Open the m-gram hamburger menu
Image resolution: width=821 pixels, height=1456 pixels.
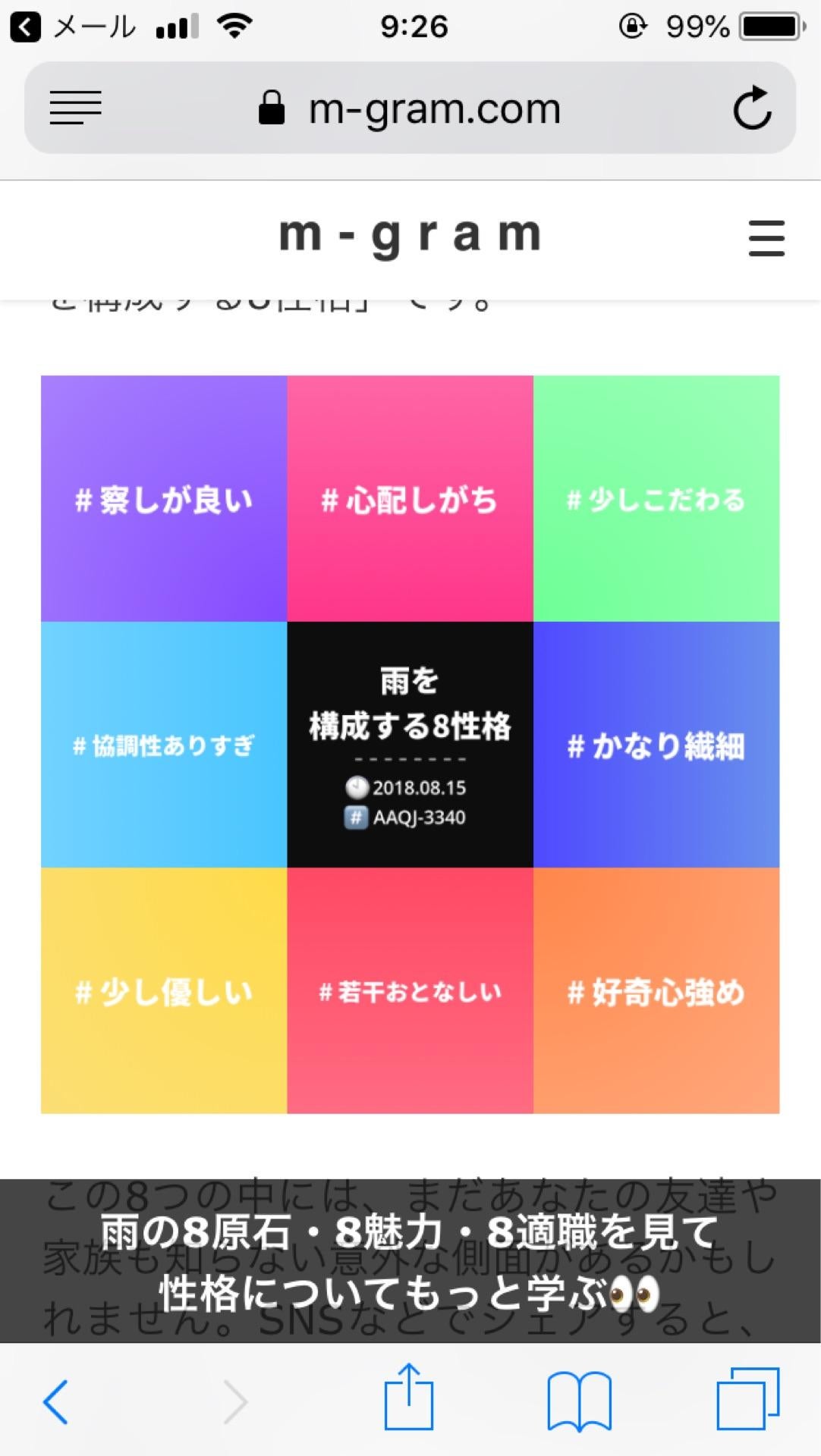pos(766,237)
